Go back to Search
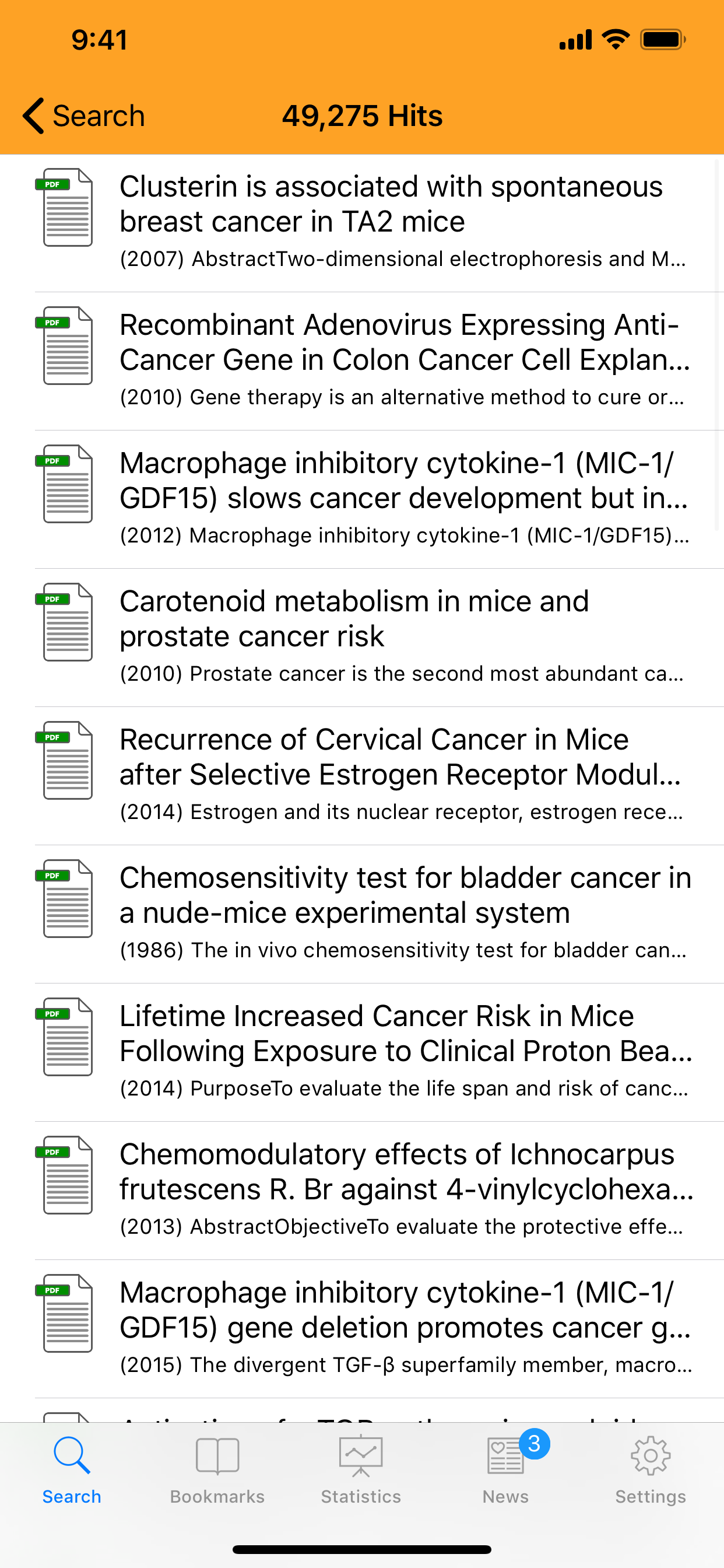The image size is (724, 1568). pyautogui.click(x=83, y=116)
